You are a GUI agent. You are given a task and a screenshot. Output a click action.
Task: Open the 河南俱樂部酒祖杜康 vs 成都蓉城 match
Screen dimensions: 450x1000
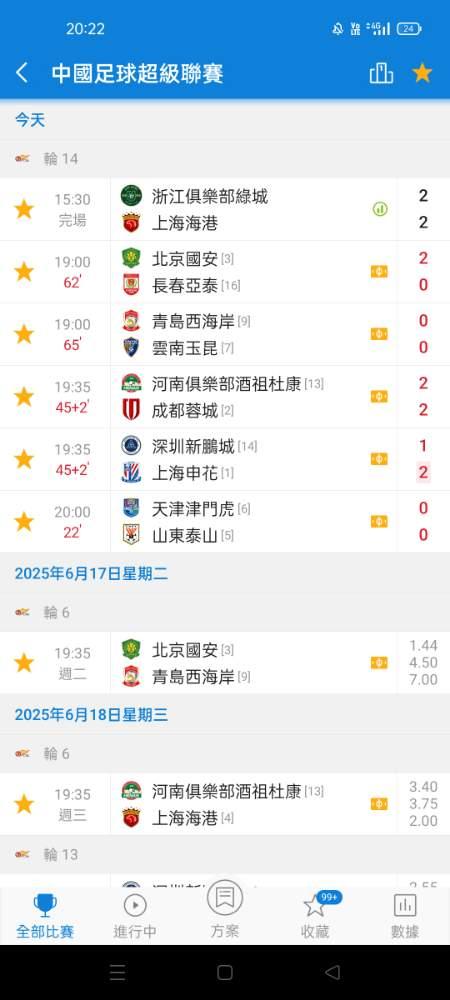pos(225,397)
